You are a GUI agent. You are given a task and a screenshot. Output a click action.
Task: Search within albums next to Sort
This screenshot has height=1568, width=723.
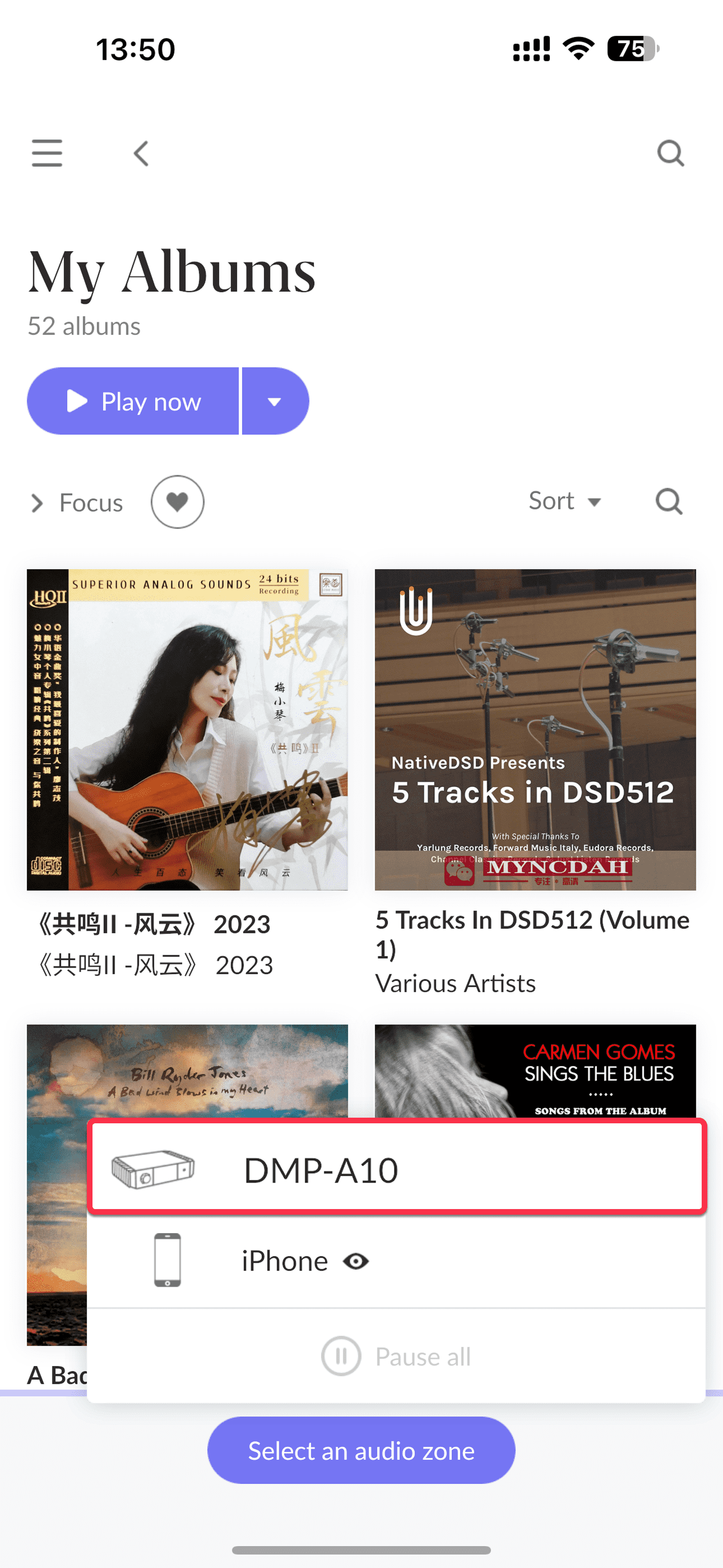click(x=668, y=501)
